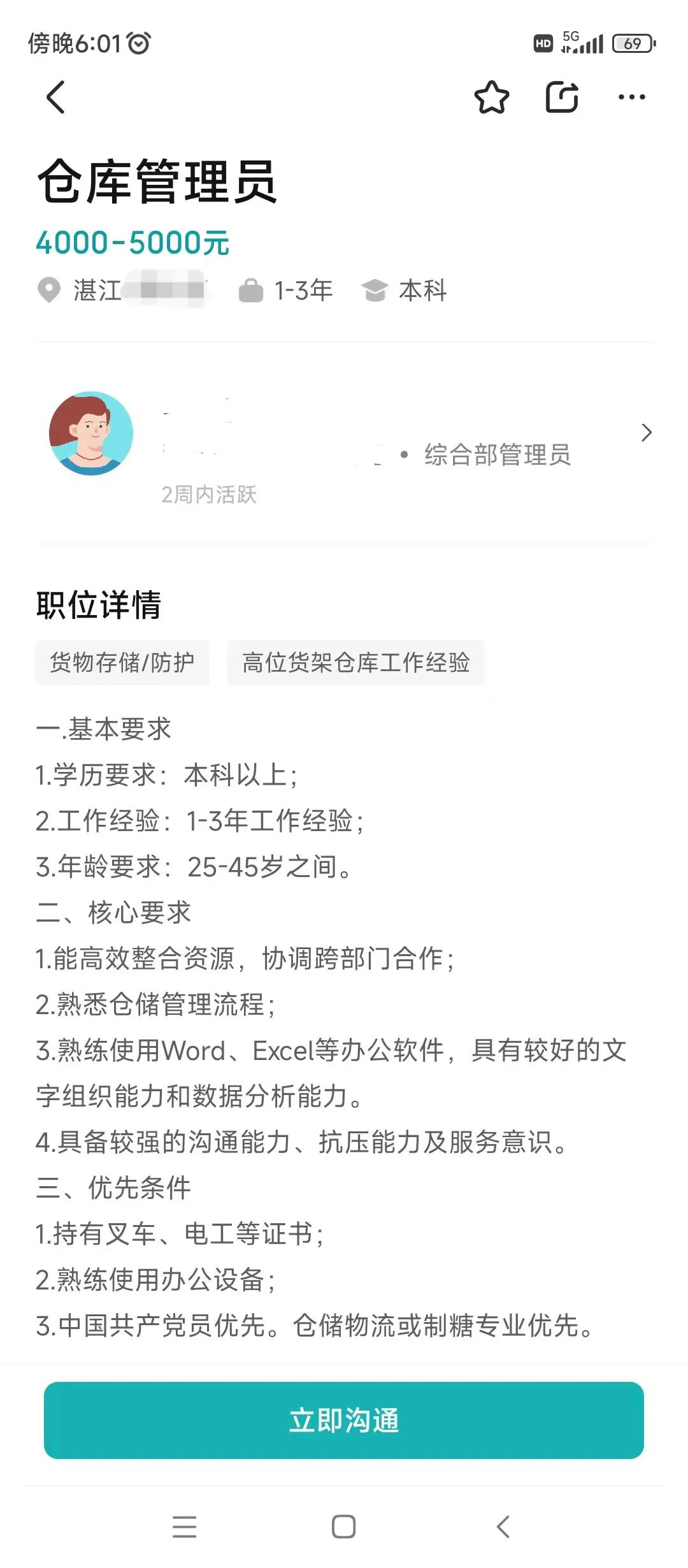Tap the three-dot more options icon
Image resolution: width=688 pixels, height=1568 pixels.
tap(632, 97)
